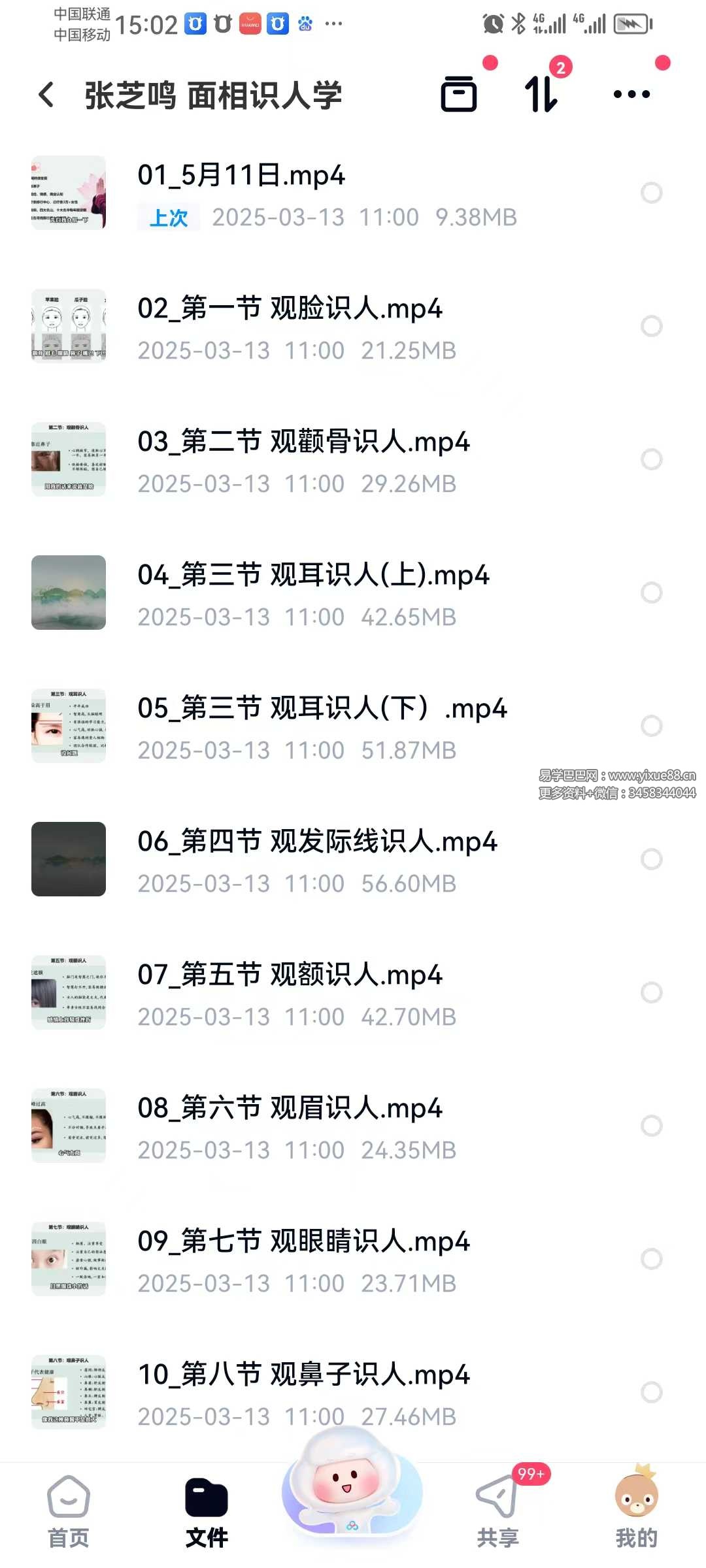Open the three-dot overflow menu
The width and height of the screenshot is (706, 1568).
tap(631, 94)
